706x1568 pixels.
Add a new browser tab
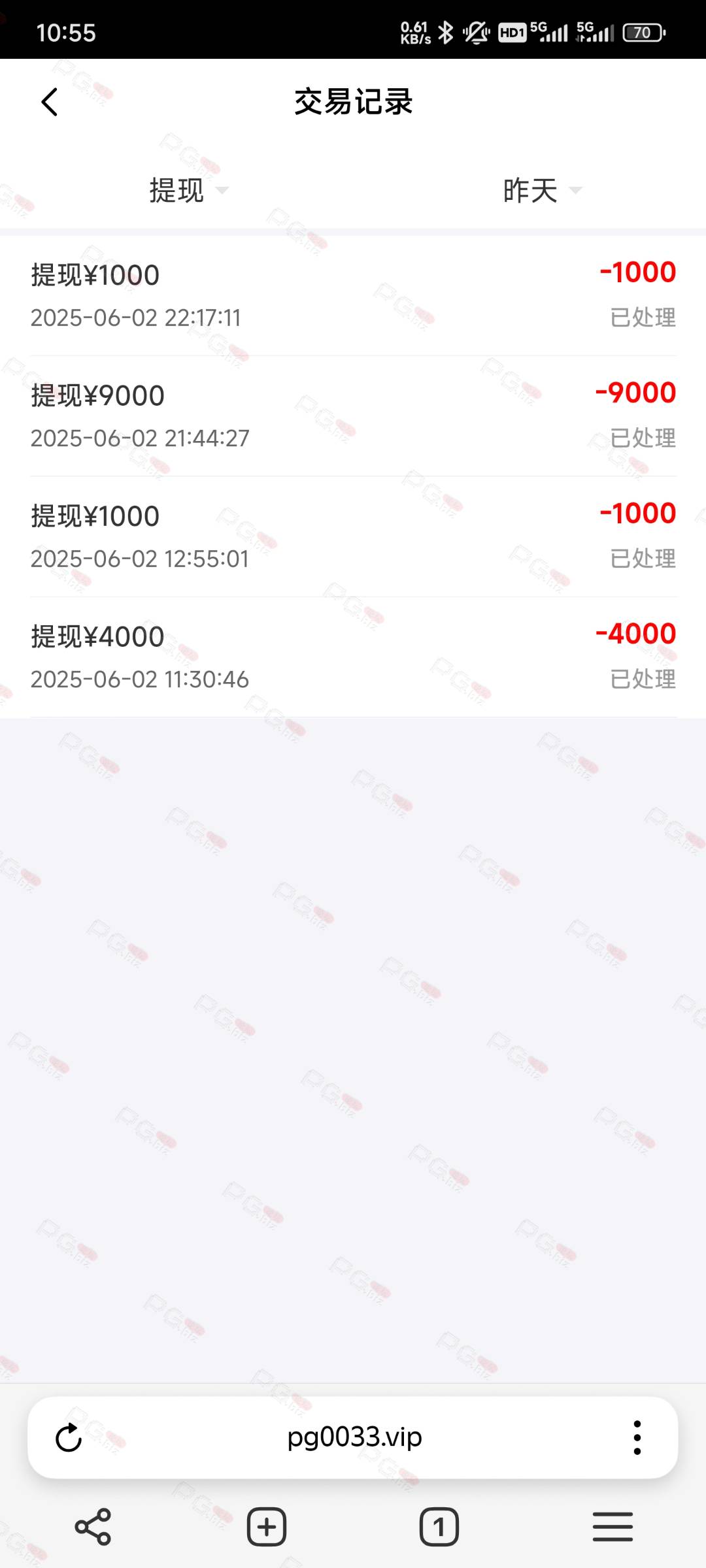click(266, 1527)
